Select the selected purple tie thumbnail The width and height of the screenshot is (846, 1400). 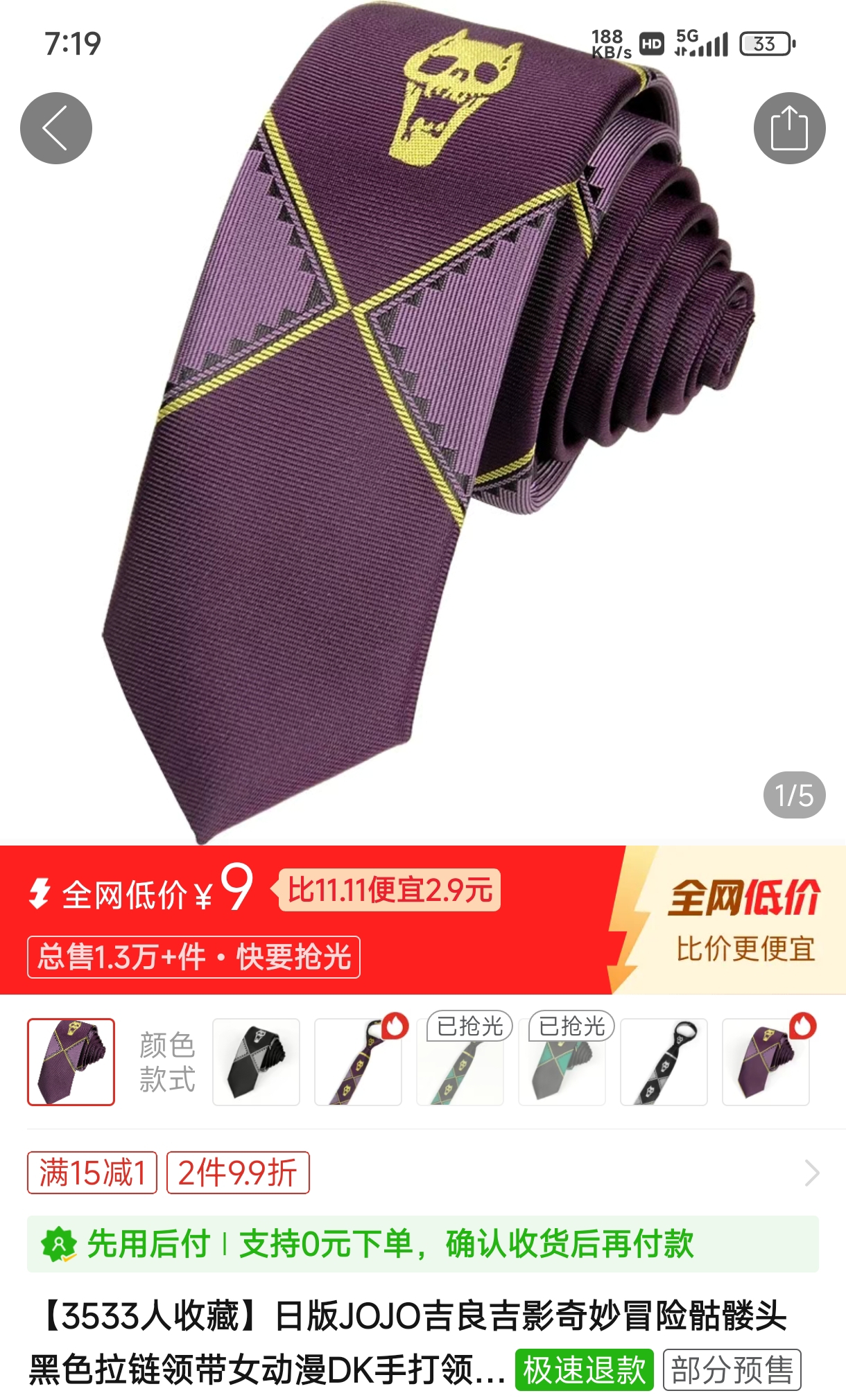click(x=71, y=1061)
